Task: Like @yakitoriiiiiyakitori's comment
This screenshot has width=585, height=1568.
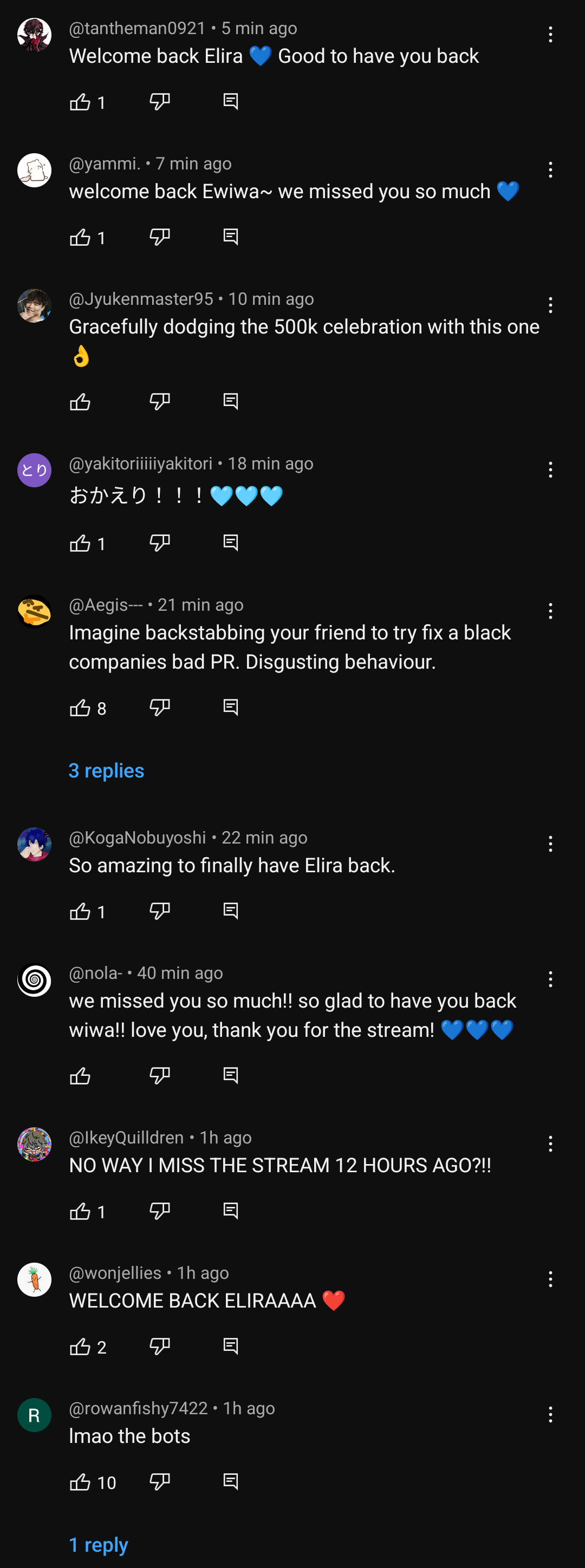Action: click(x=80, y=543)
